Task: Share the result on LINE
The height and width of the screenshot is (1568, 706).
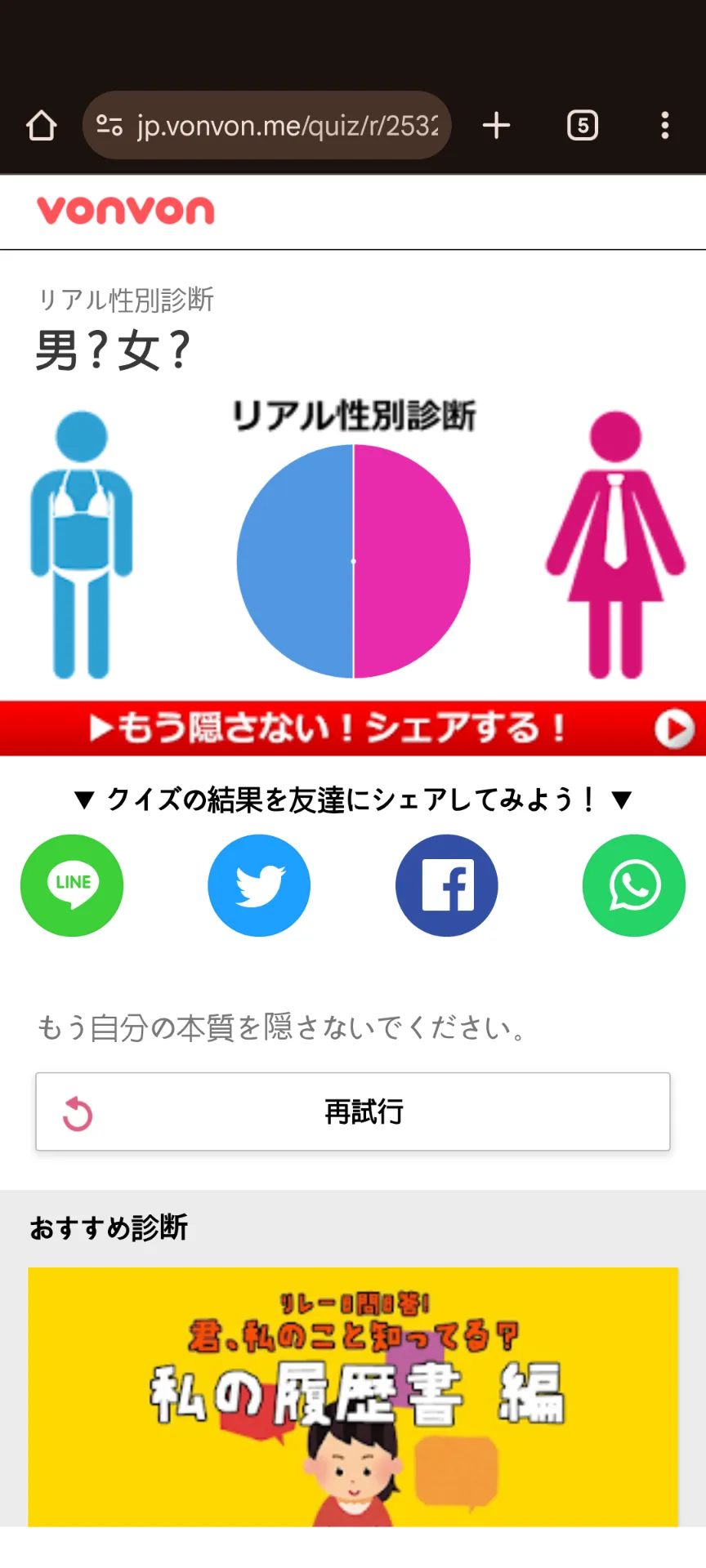Action: [x=72, y=885]
